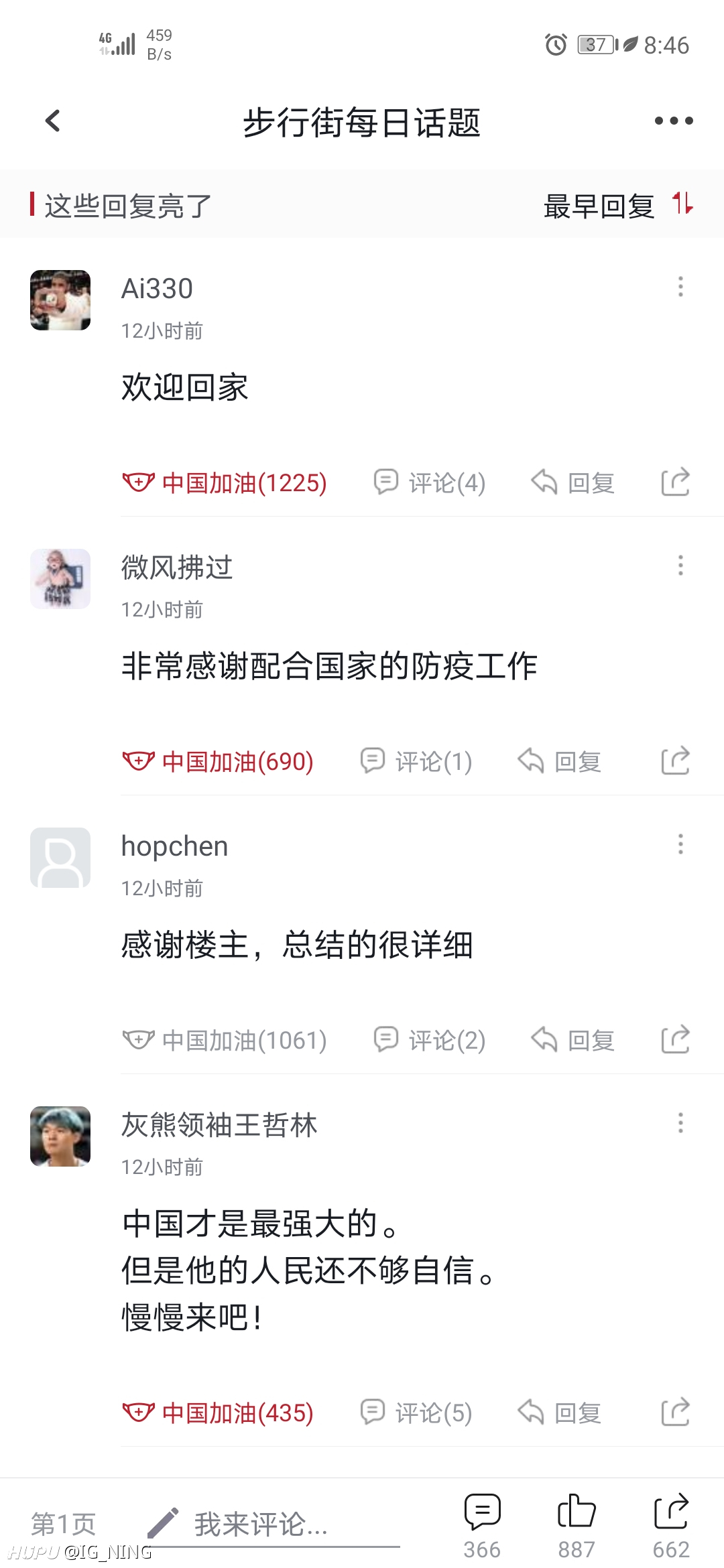Image resolution: width=724 pixels, height=1568 pixels.
Task: Open Ai330's profile avatar
Action: click(x=60, y=300)
